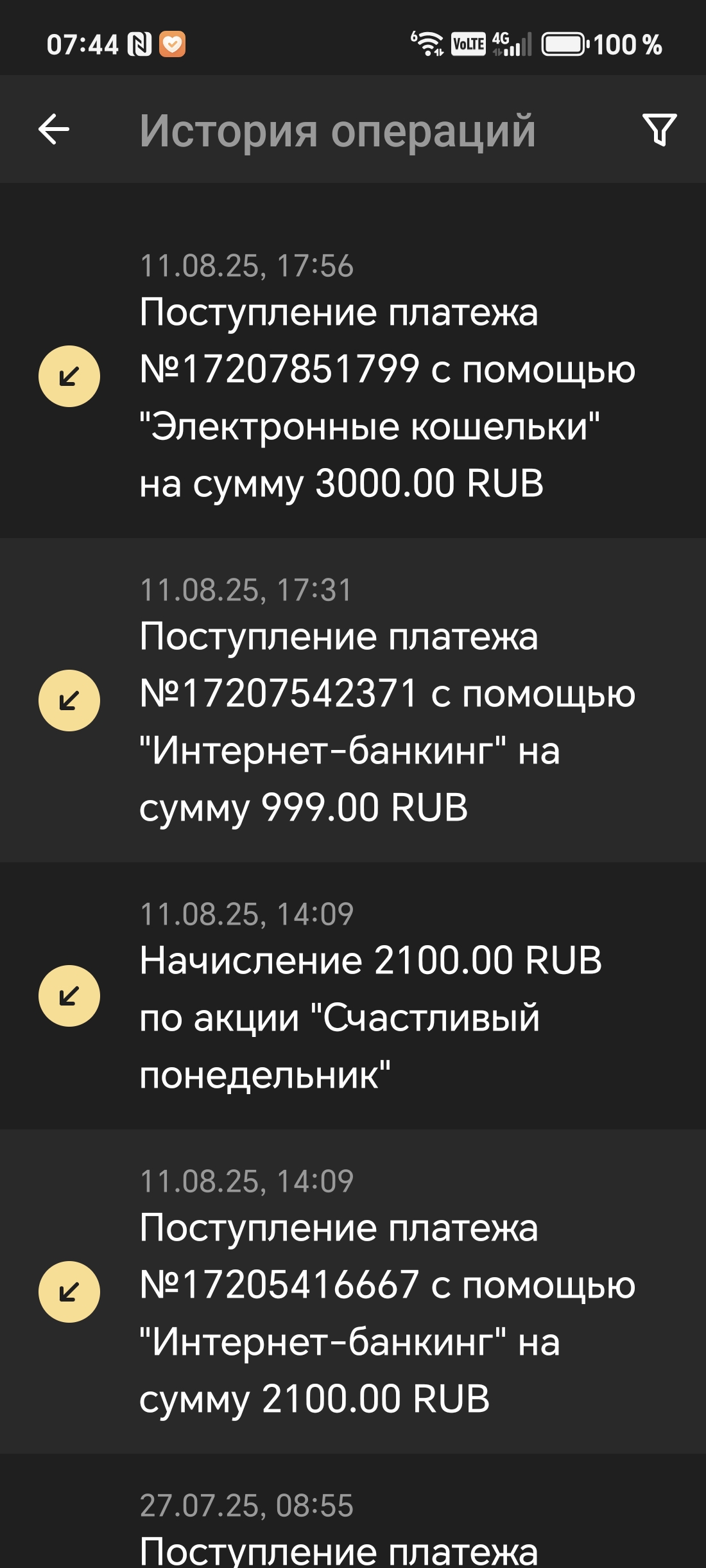Open the operations filter icon
The width and height of the screenshot is (706, 1568).
(659, 130)
